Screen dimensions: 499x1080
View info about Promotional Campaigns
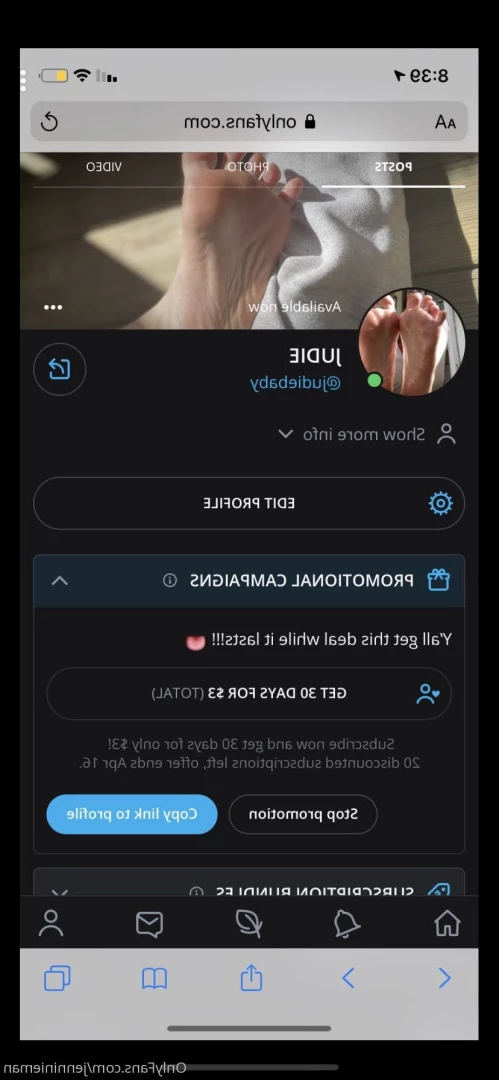[x=170, y=581]
